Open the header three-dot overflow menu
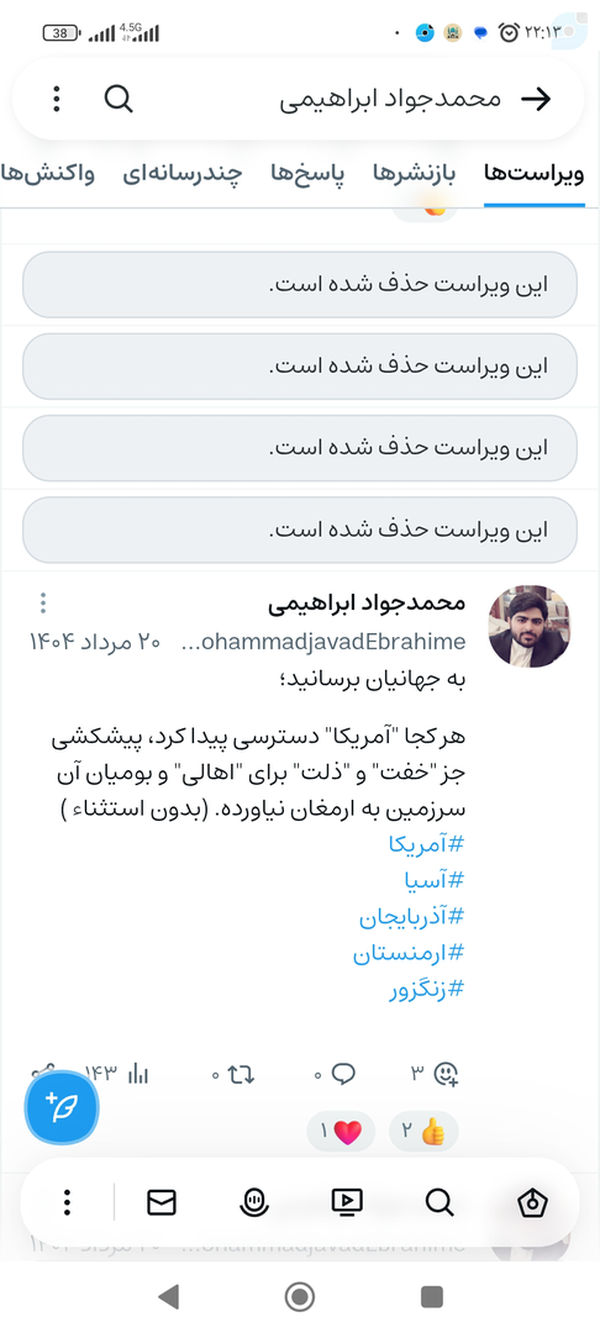The height and width of the screenshot is (1333, 600). [x=57, y=98]
